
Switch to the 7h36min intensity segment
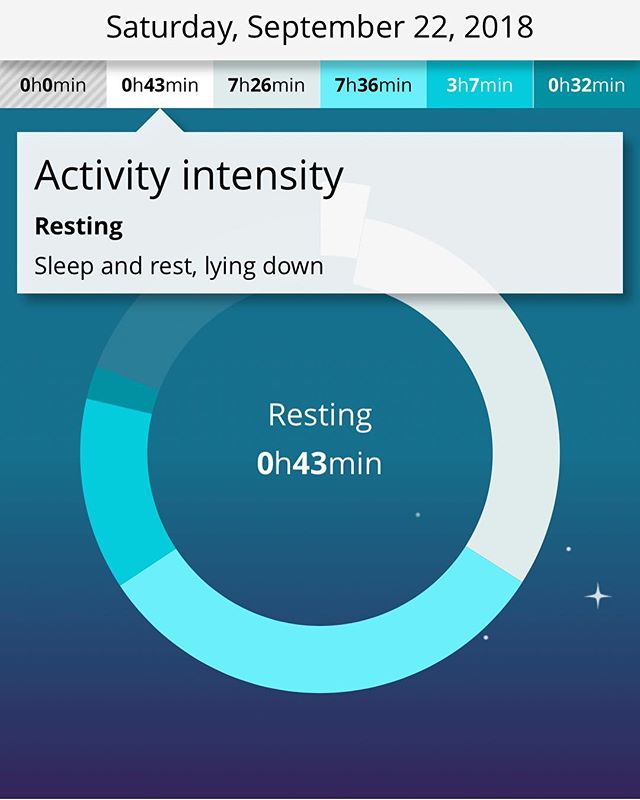tap(373, 85)
